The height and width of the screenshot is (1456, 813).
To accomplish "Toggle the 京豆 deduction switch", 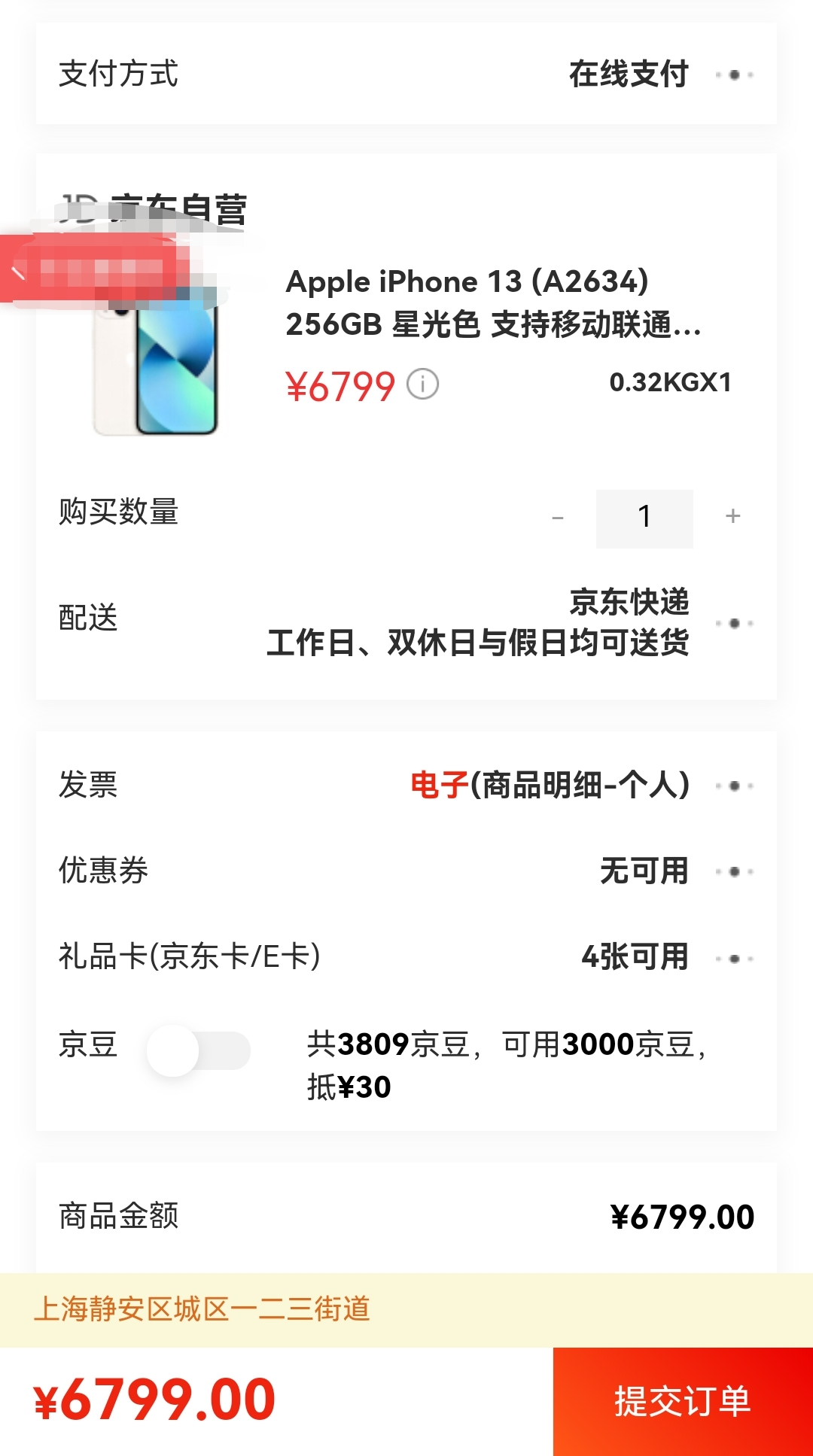I will tap(199, 1050).
